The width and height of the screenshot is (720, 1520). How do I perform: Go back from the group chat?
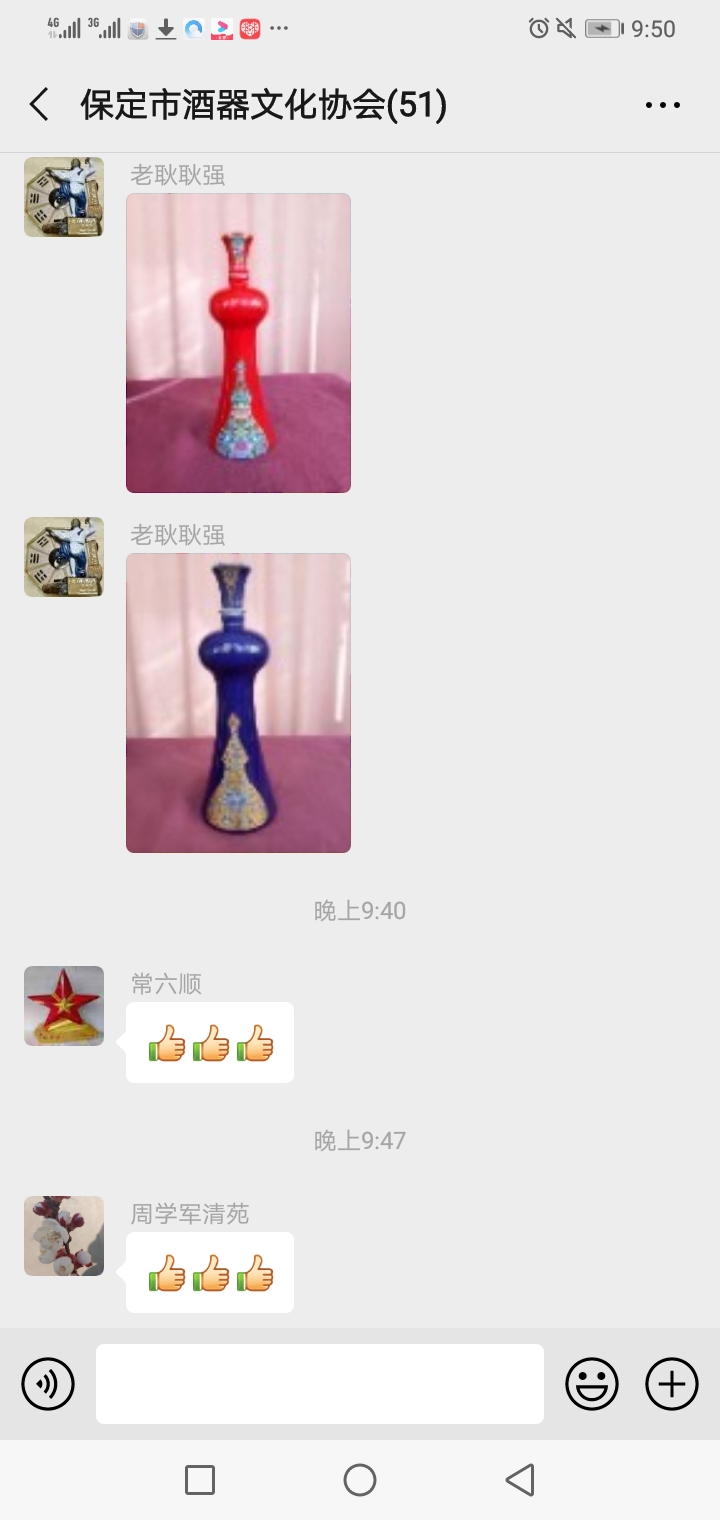(40, 104)
